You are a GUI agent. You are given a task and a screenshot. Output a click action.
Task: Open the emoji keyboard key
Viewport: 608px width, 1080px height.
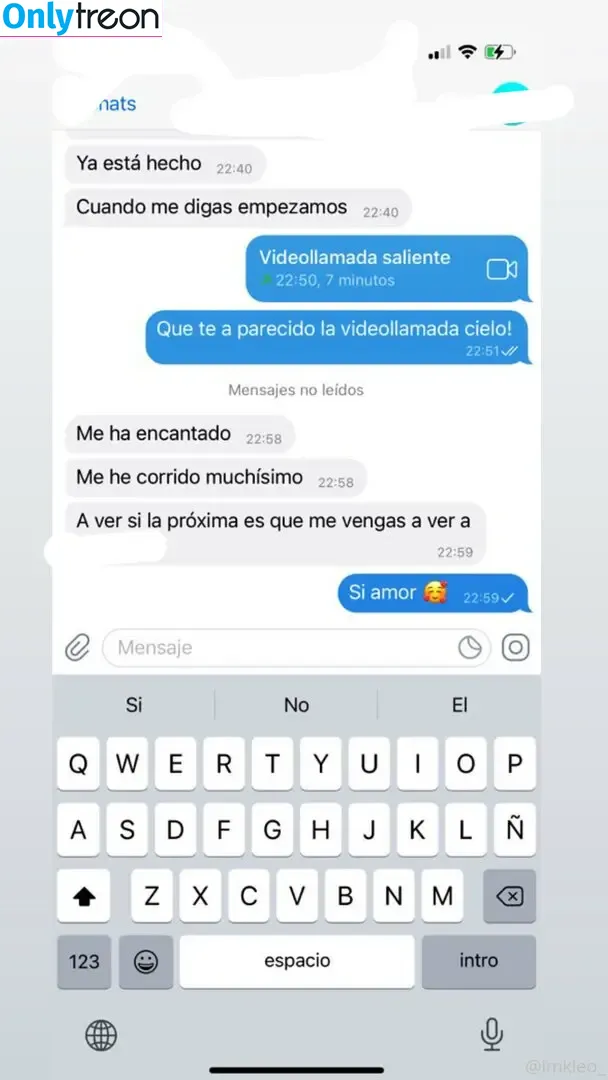pyautogui.click(x=146, y=961)
